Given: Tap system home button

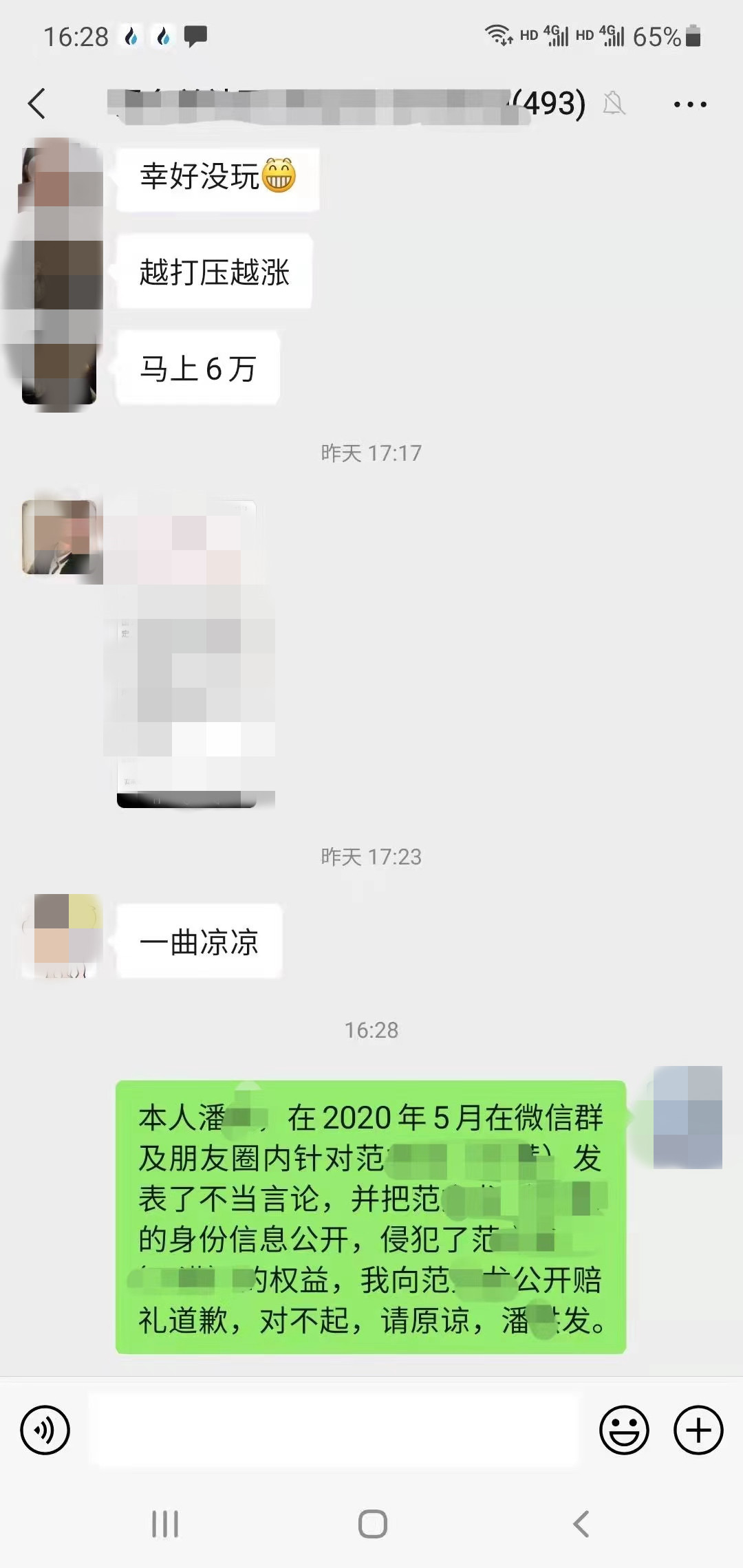Looking at the screenshot, I should (372, 1524).
